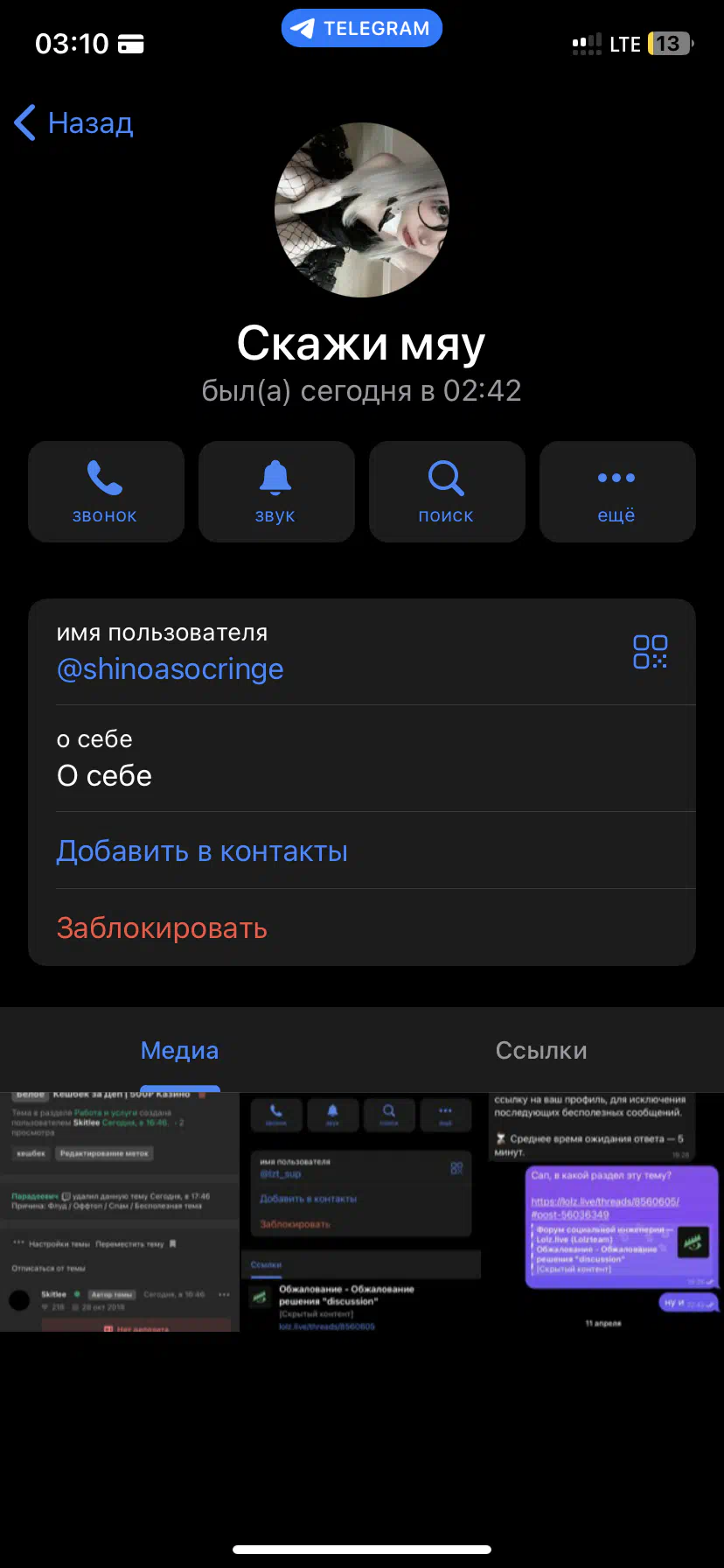This screenshot has width=724, height=1568.
Task: Start a call with звонок button
Action: point(106,492)
